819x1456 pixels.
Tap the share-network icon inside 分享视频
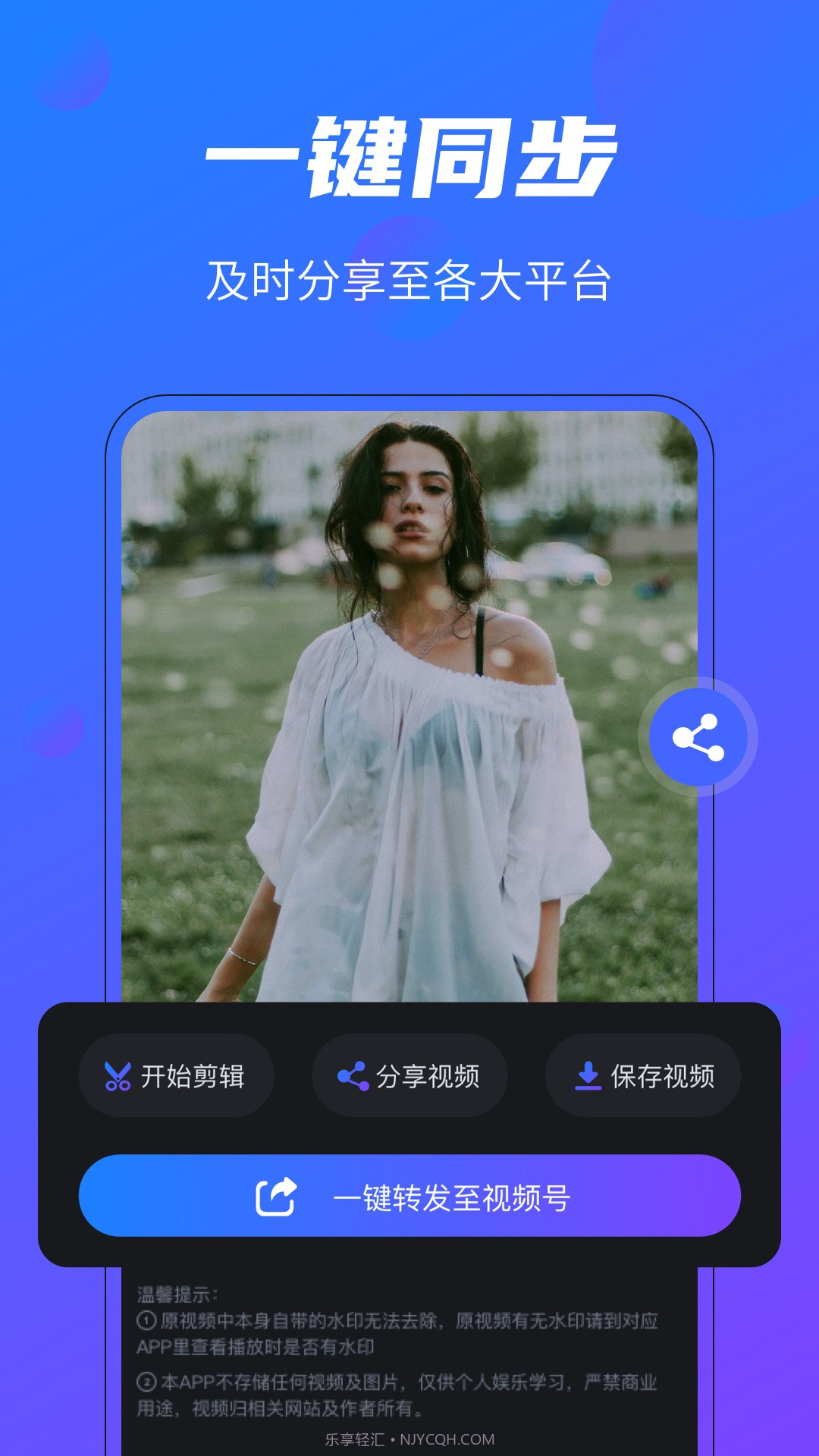354,1075
